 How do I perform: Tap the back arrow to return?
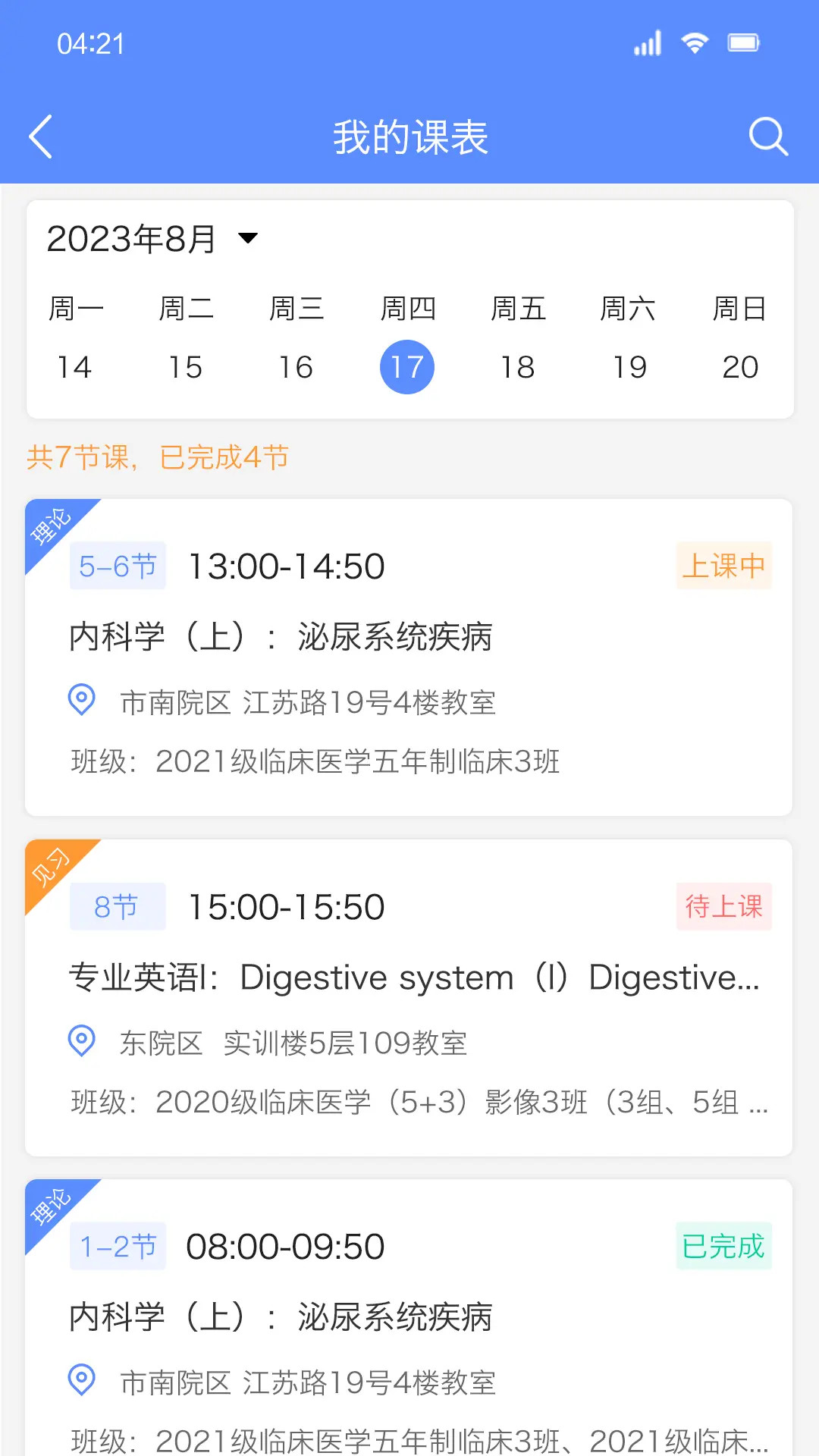[40, 136]
